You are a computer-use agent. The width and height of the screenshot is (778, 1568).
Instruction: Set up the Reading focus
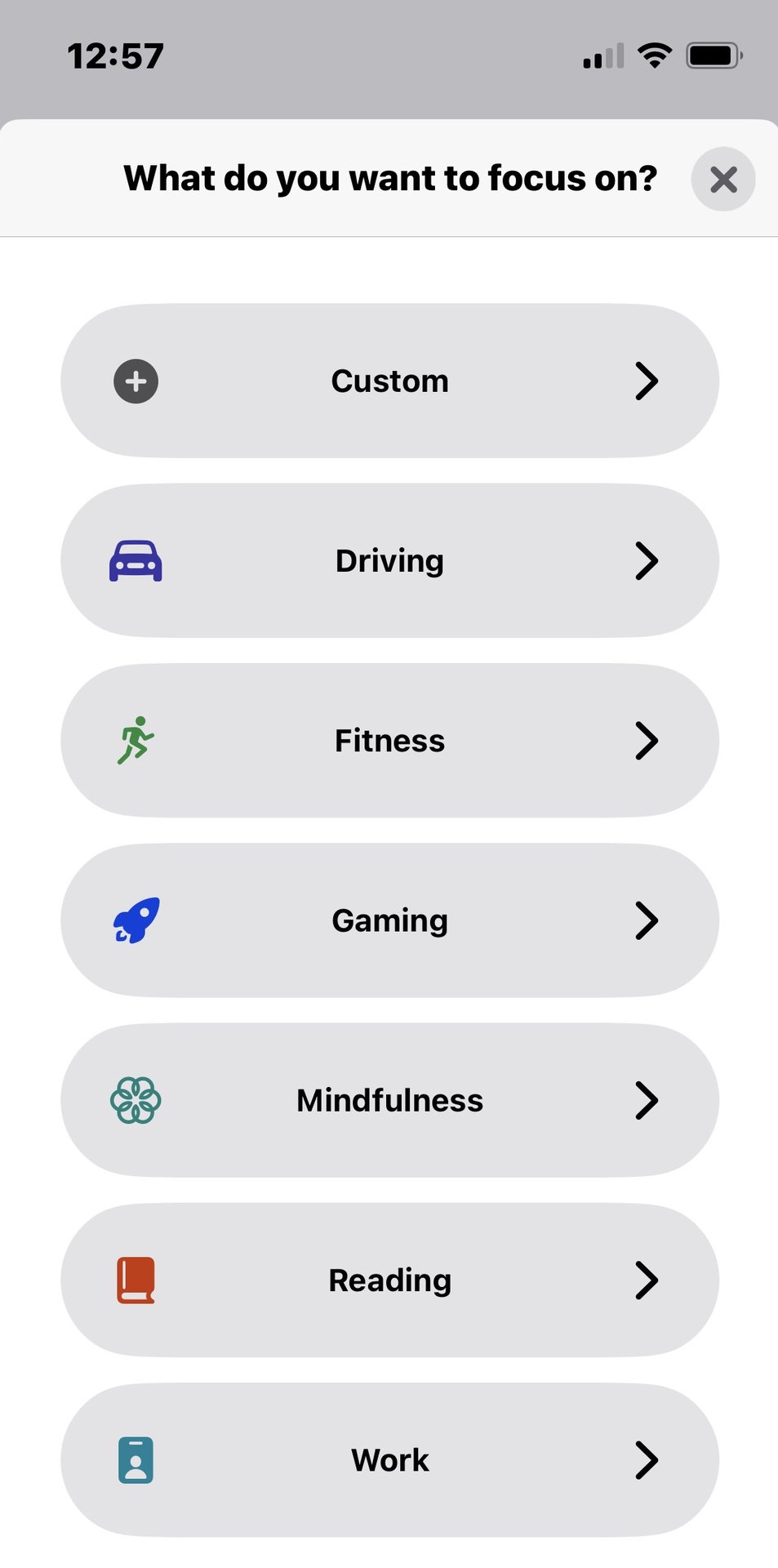(389, 1280)
